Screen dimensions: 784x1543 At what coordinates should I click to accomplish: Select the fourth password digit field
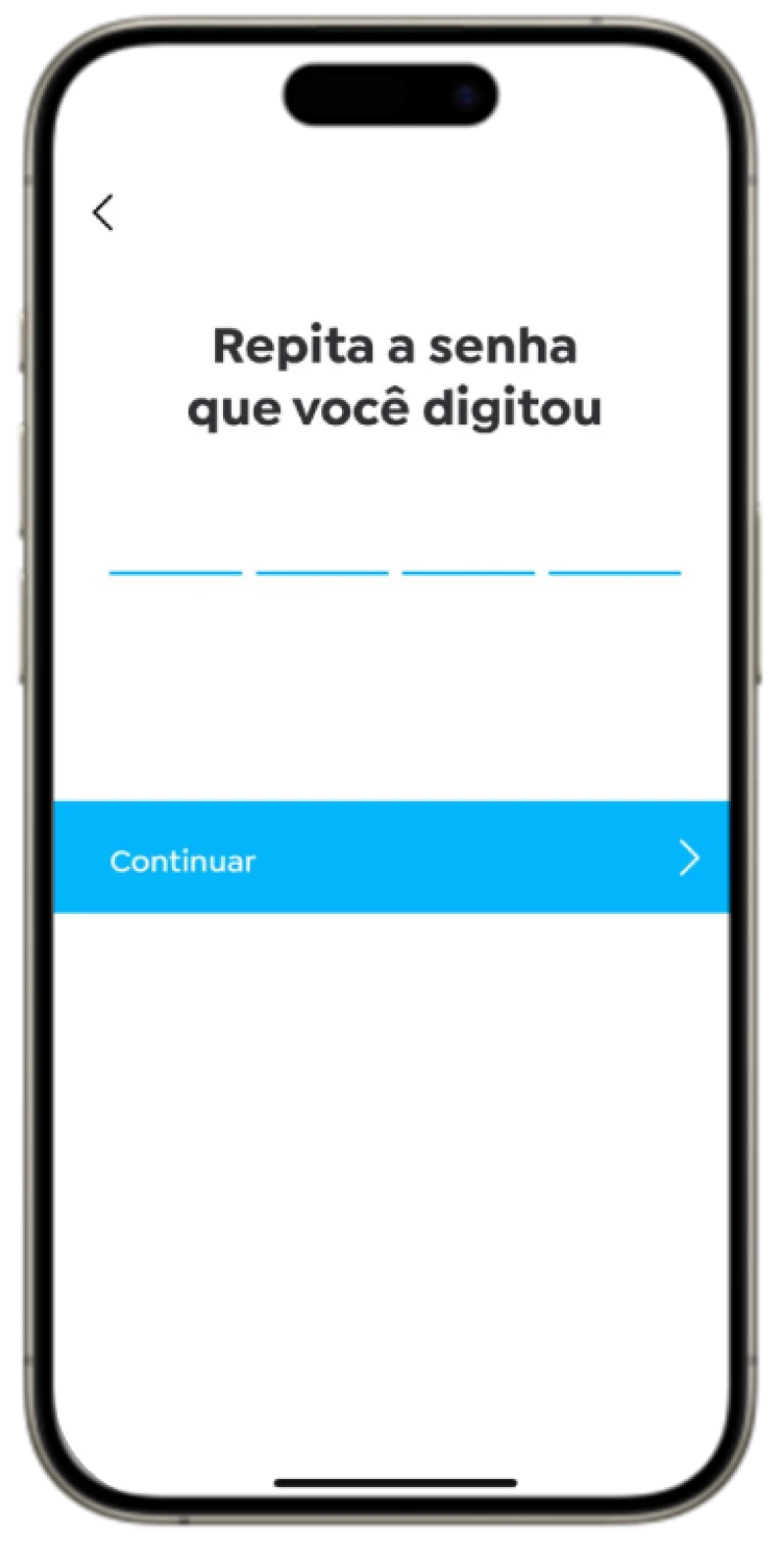(614, 555)
